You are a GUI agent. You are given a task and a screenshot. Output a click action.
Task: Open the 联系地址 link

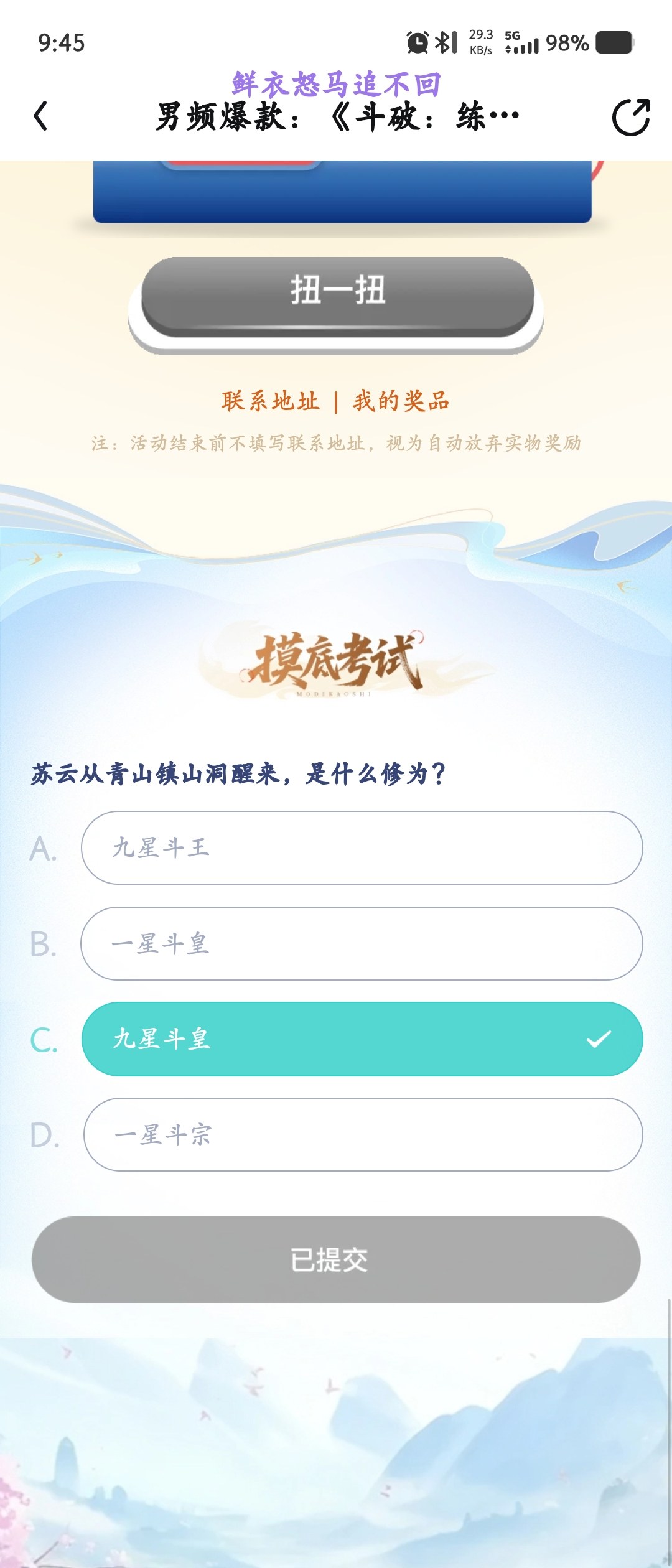tap(270, 401)
